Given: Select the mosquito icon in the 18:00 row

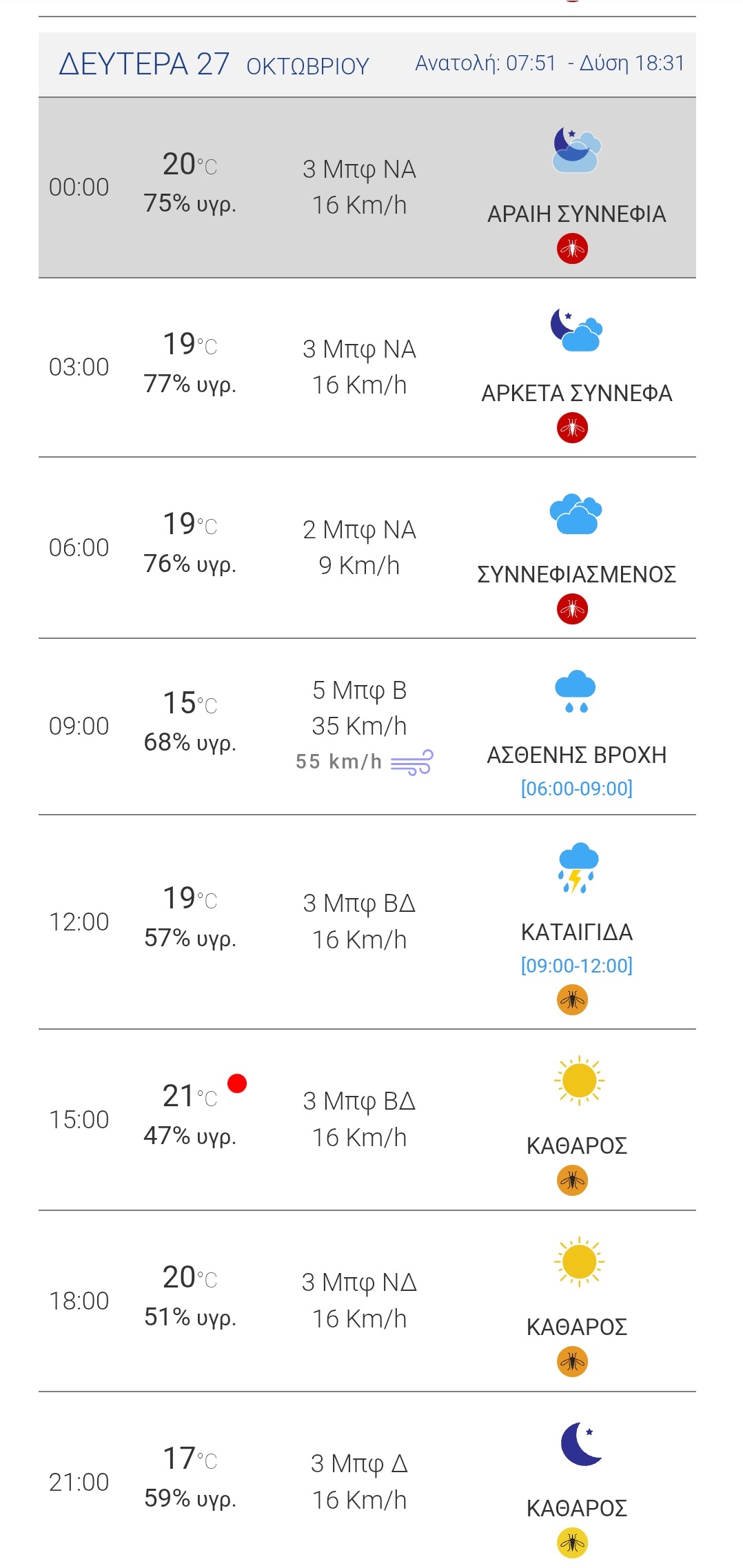Looking at the screenshot, I should click(572, 1362).
